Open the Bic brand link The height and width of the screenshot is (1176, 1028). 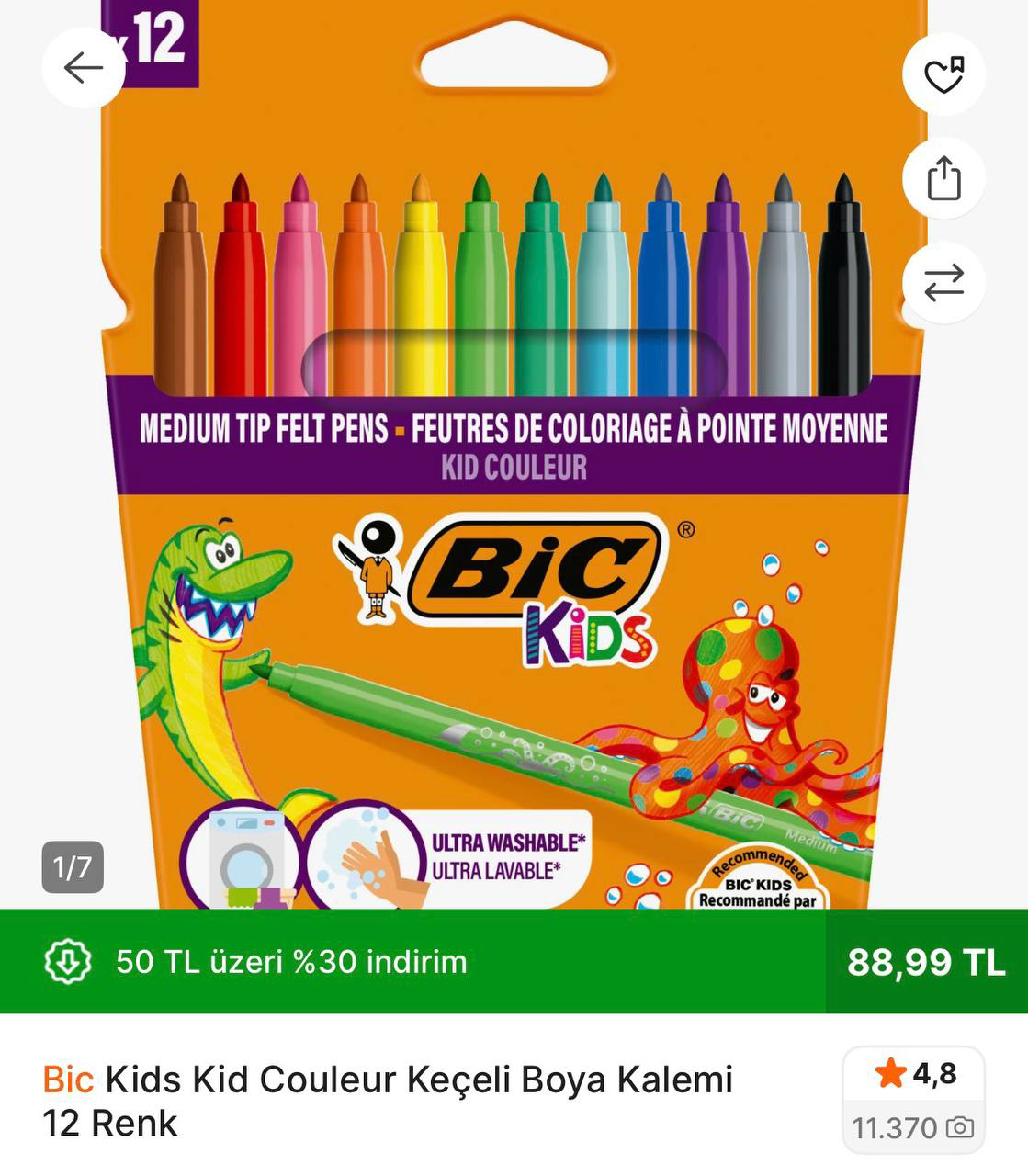pos(68,1080)
